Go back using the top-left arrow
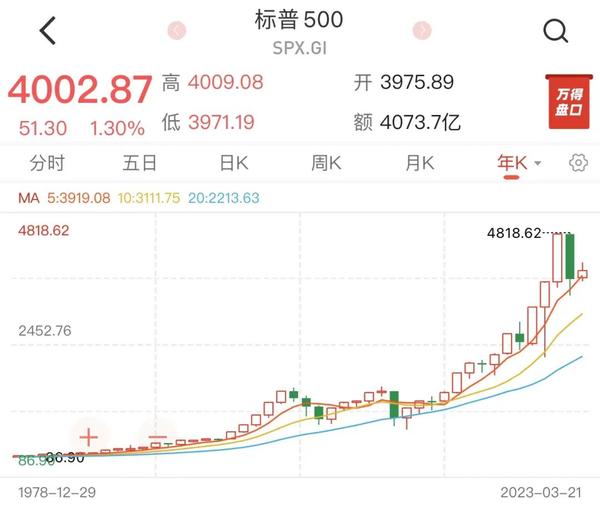 coord(48,31)
